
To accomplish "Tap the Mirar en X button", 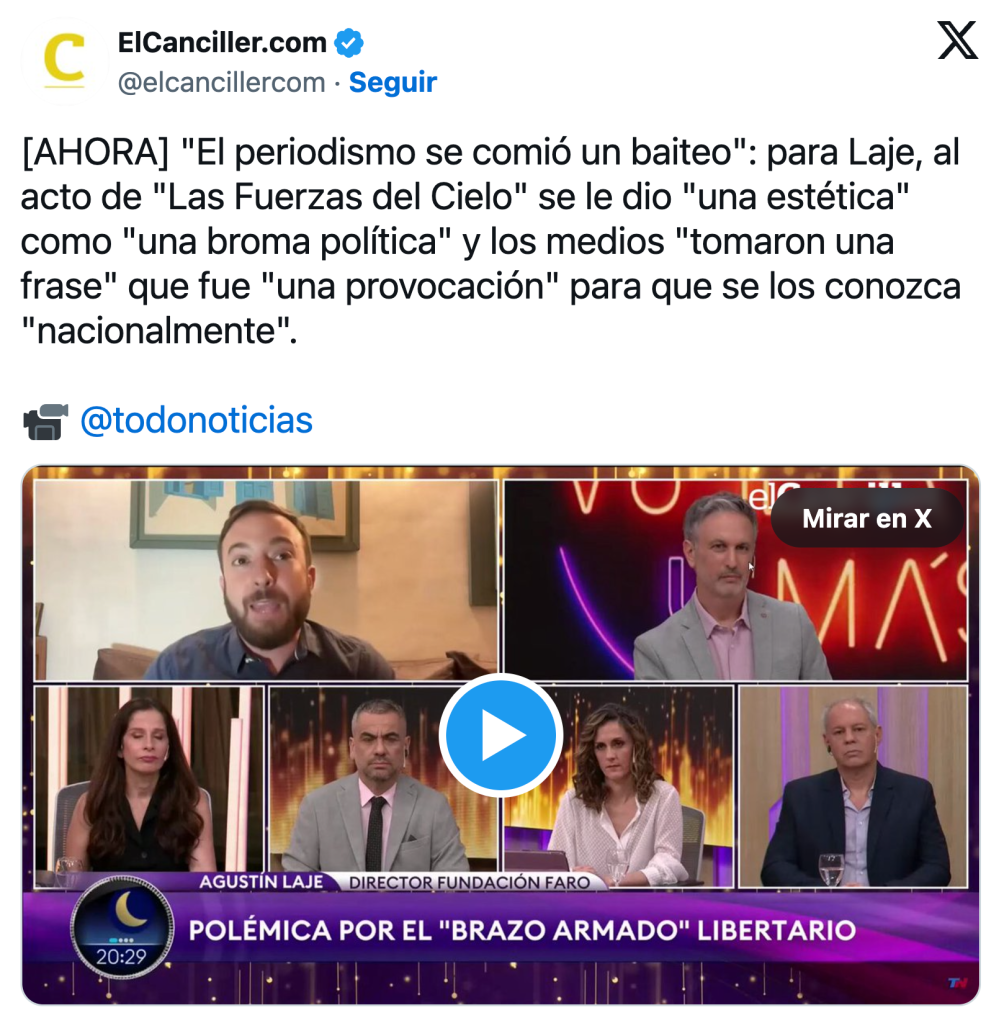I will 866,518.
